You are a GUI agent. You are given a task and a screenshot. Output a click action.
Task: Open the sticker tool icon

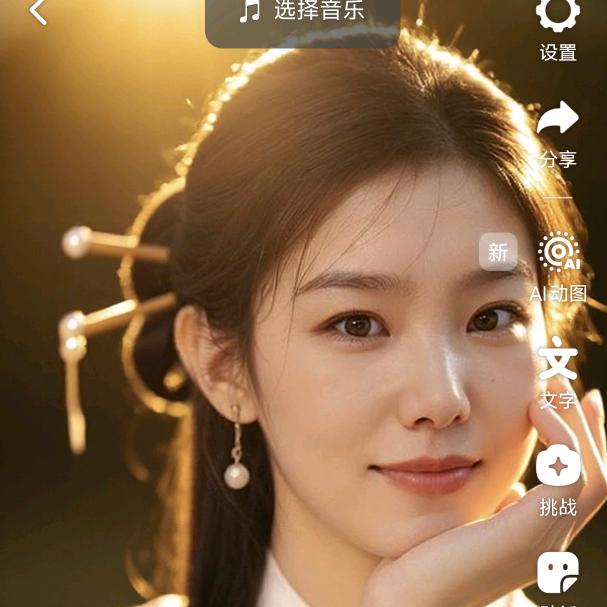[x=558, y=572]
